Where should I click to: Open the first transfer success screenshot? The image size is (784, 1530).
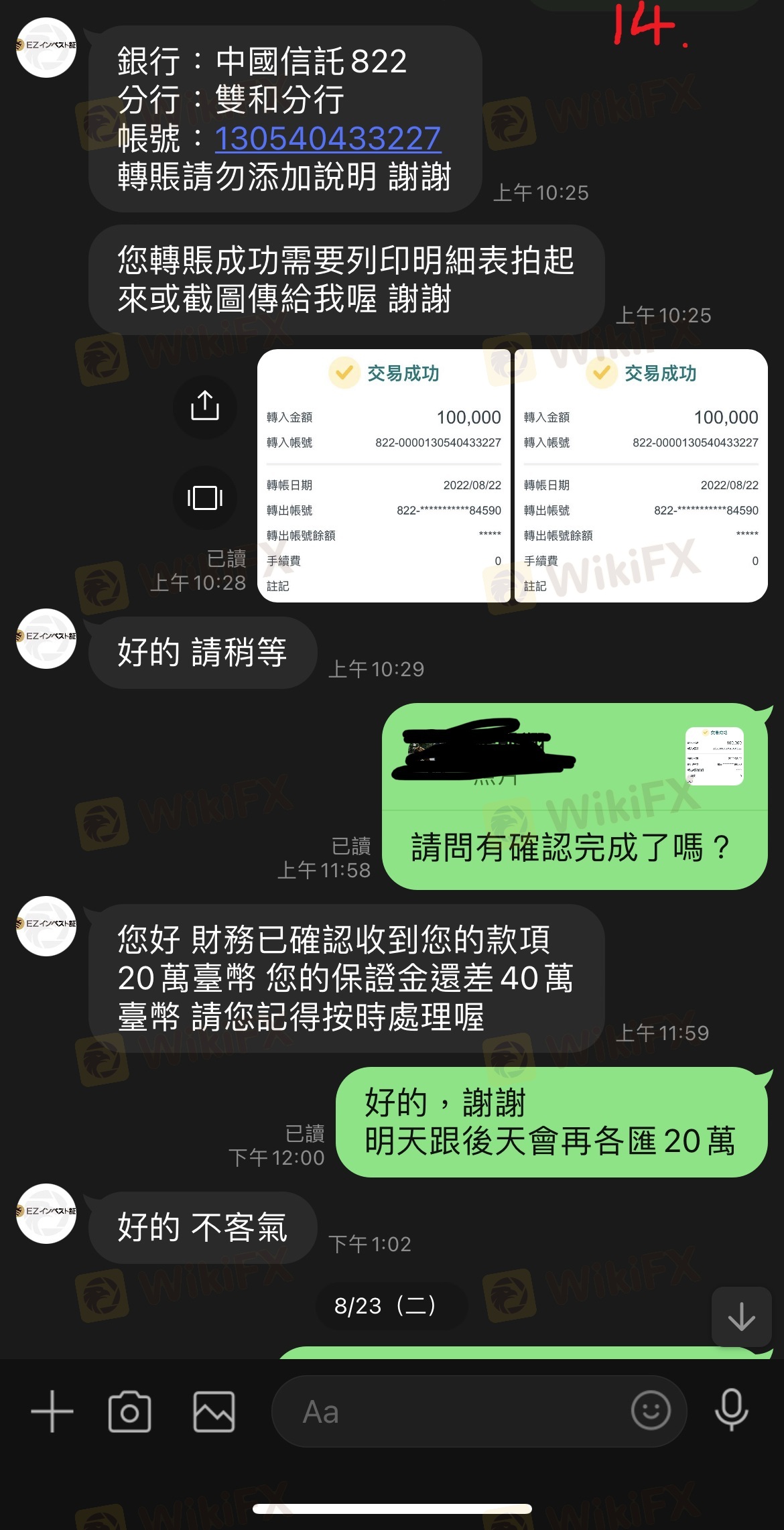tap(383, 476)
